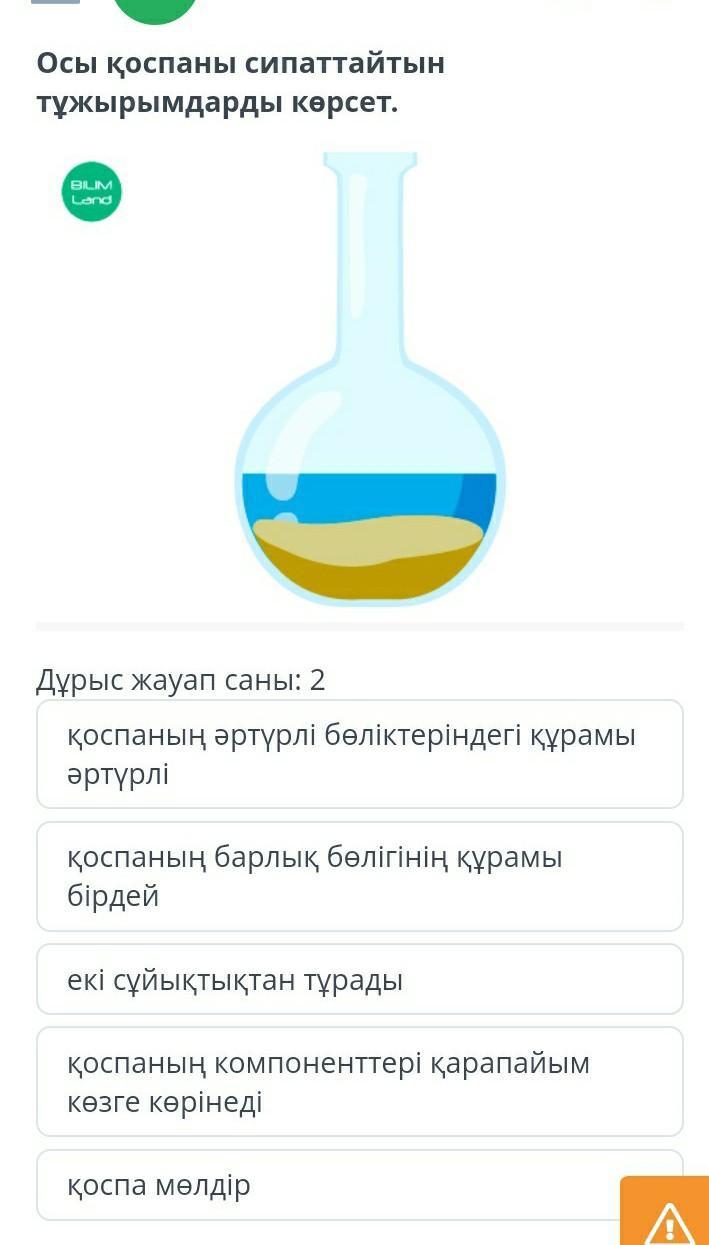The width and height of the screenshot is (709, 1245).
Task: Choose option 'қоспаның барлық бөлігінің құрамы бірдей'
Action: [x=359, y=876]
